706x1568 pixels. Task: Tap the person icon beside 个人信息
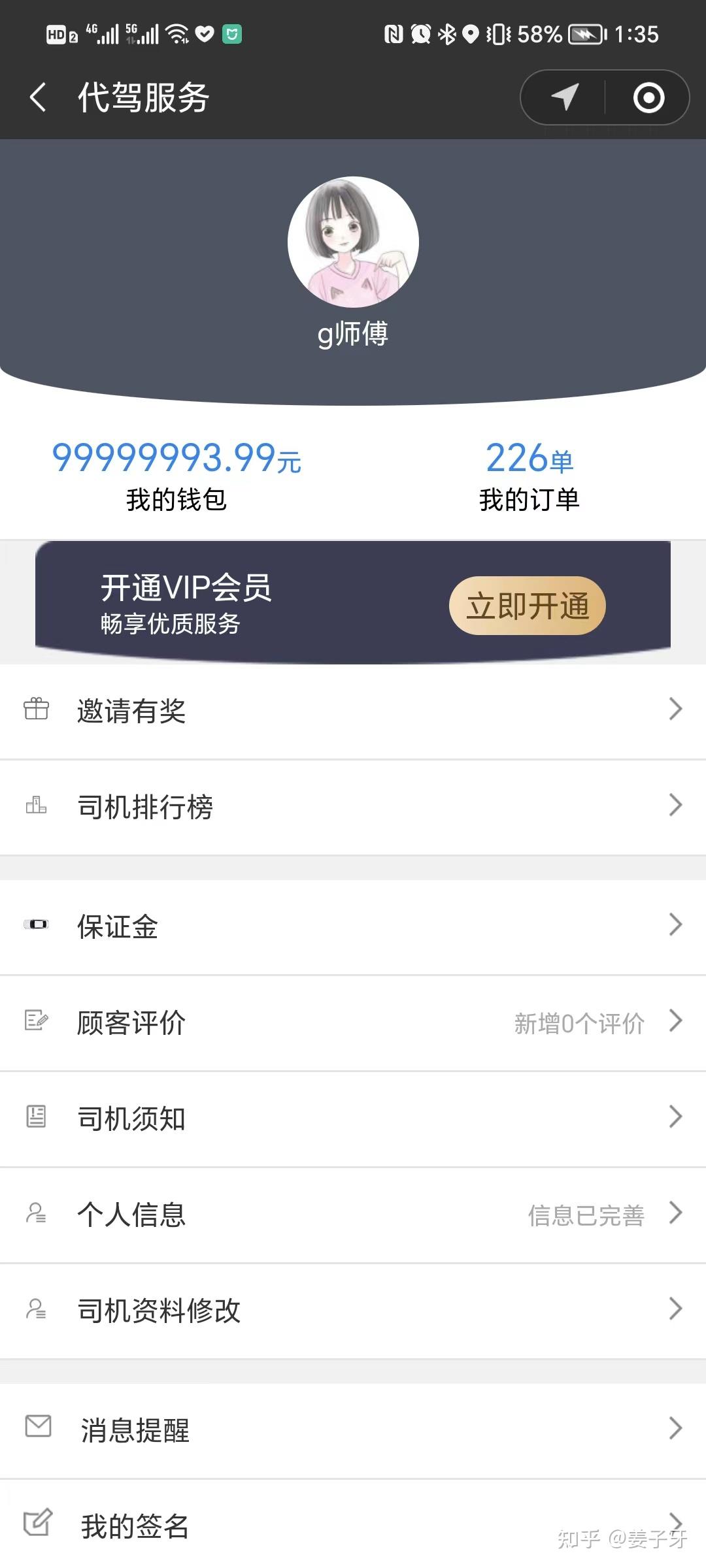click(37, 1214)
